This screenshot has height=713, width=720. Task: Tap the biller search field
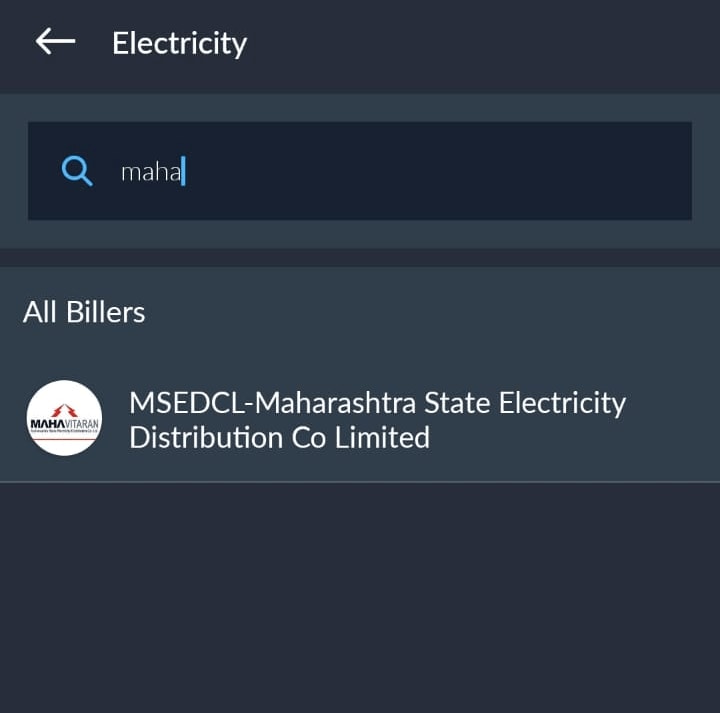400,171
